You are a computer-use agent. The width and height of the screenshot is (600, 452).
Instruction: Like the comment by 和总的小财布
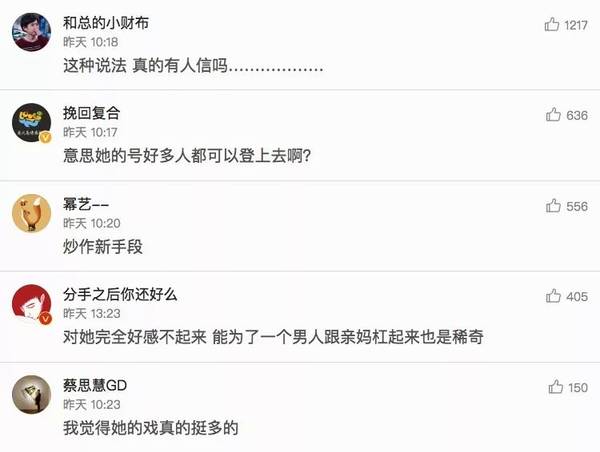552,25
